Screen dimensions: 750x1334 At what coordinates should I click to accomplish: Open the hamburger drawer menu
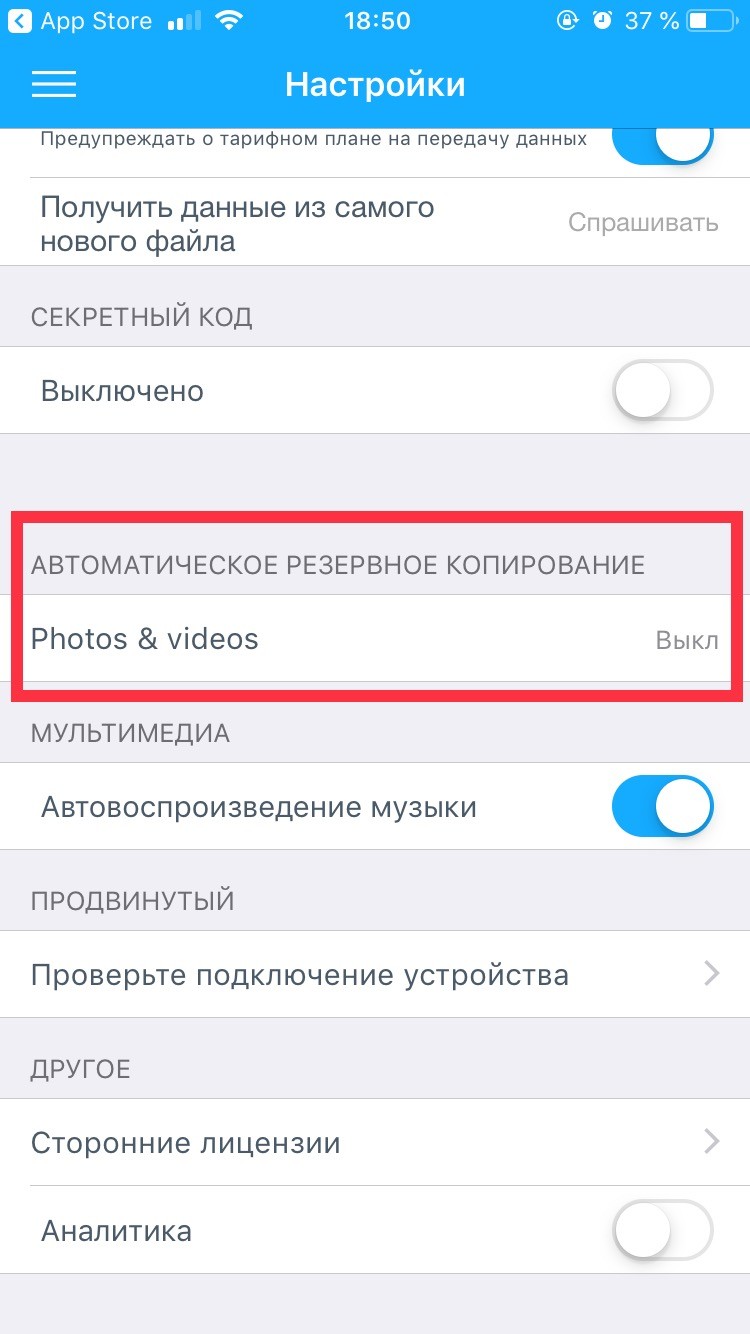click(x=54, y=85)
